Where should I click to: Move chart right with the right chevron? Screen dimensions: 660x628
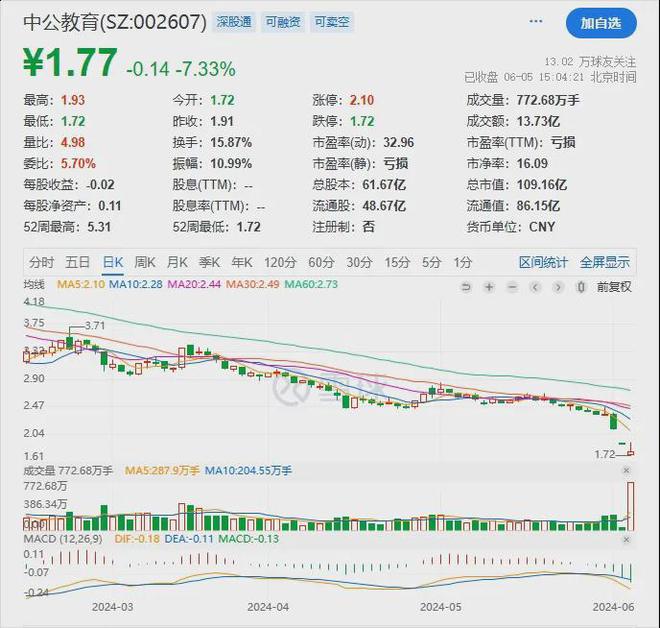point(558,287)
